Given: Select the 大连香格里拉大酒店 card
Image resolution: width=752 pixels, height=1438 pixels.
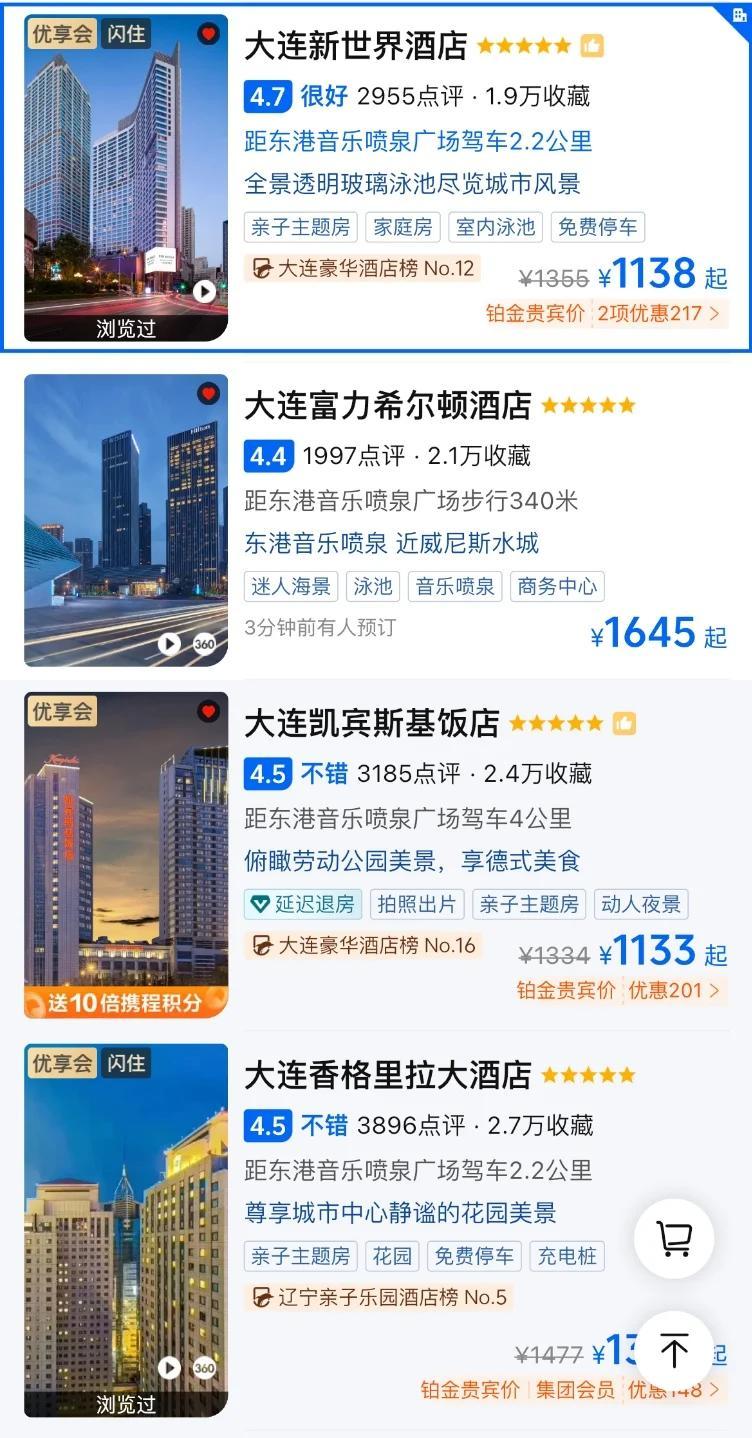Looking at the screenshot, I should 387,1075.
